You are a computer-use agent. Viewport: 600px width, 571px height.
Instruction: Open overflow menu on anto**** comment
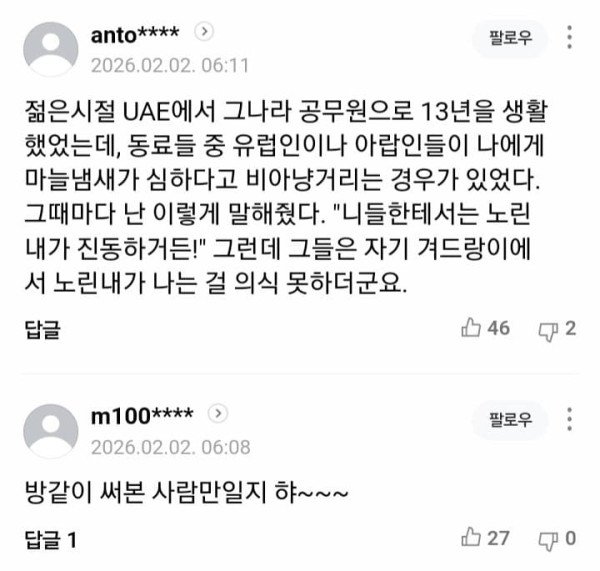(570, 39)
